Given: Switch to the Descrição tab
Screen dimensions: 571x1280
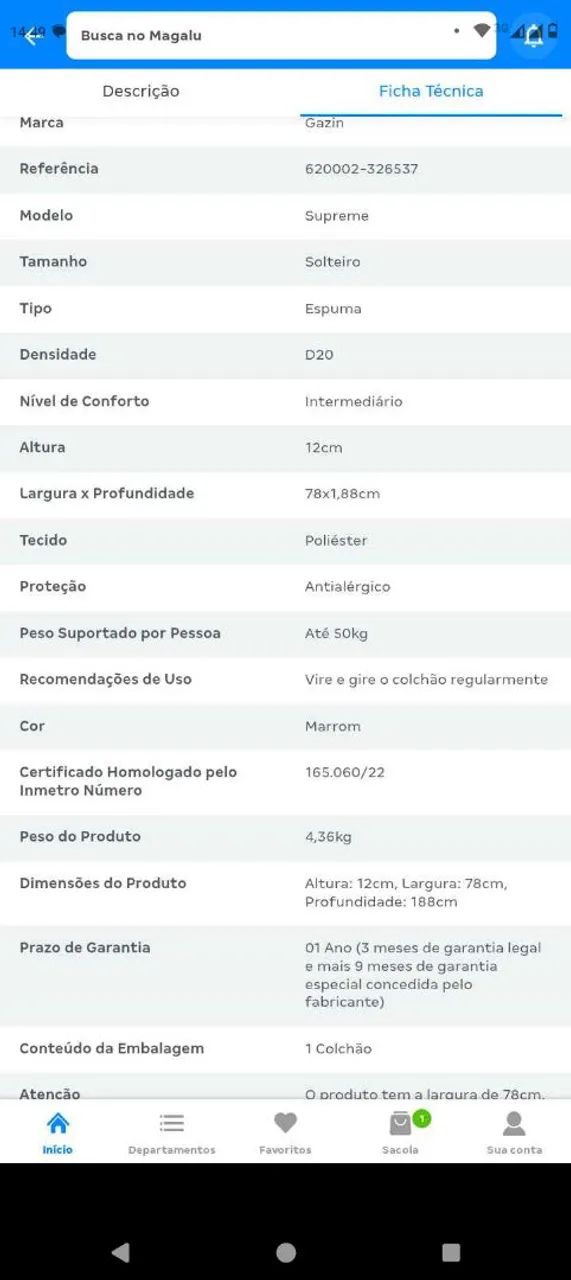Looking at the screenshot, I should click(x=141, y=91).
